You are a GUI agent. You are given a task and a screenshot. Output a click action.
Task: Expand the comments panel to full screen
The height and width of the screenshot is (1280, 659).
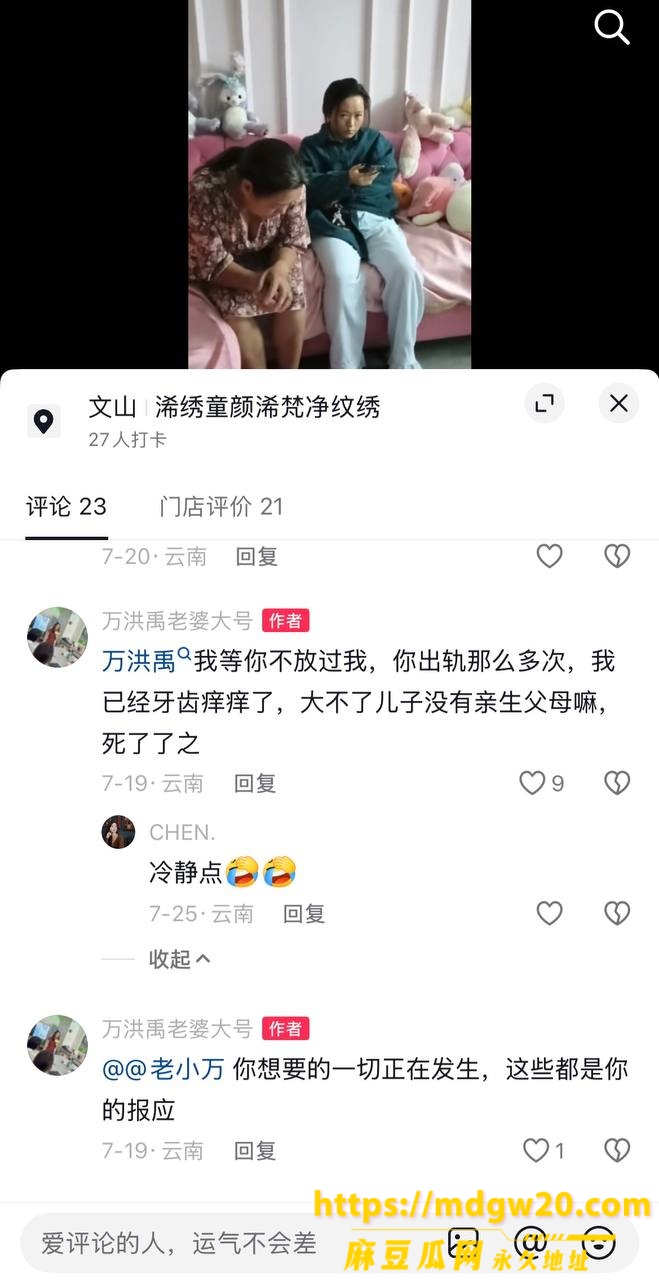[544, 403]
